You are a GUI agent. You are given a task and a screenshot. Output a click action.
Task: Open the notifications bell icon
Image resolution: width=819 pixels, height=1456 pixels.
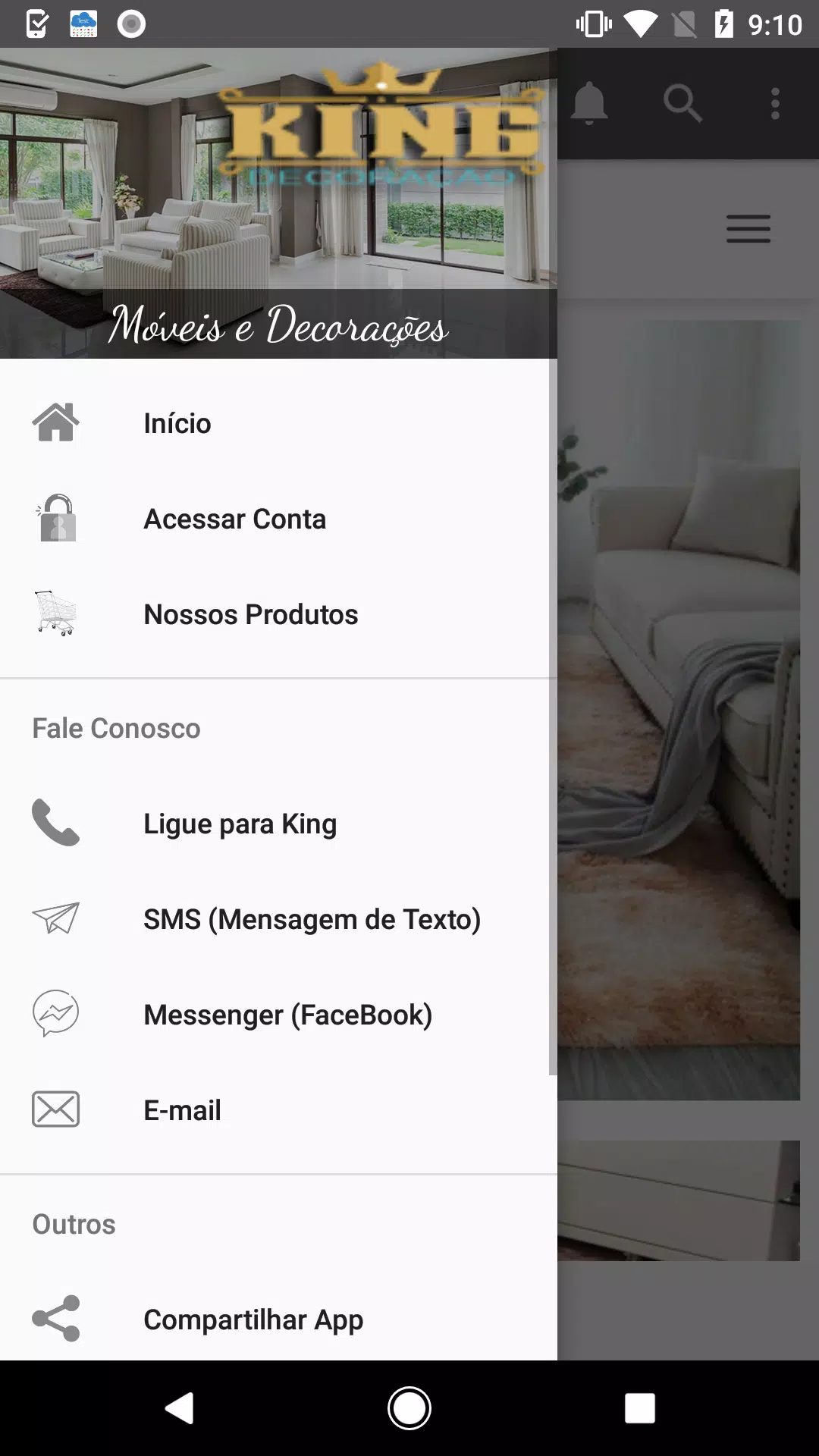591,104
